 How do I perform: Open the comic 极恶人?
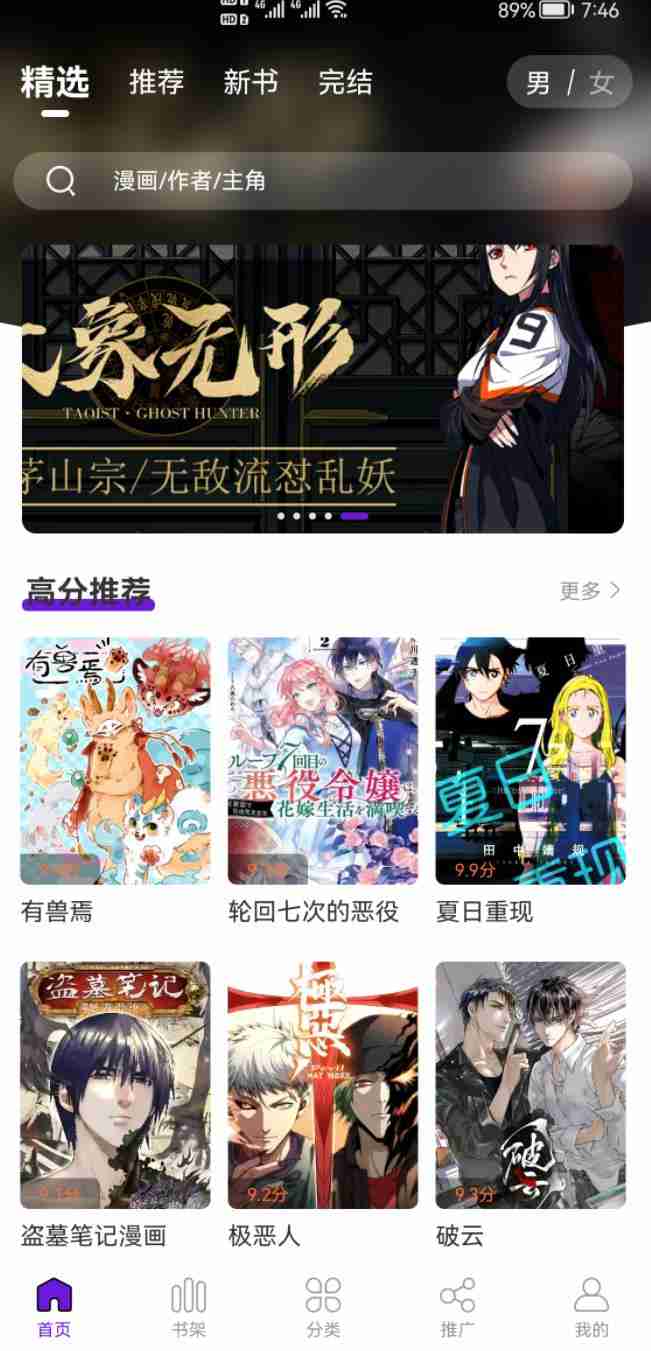(322, 1085)
